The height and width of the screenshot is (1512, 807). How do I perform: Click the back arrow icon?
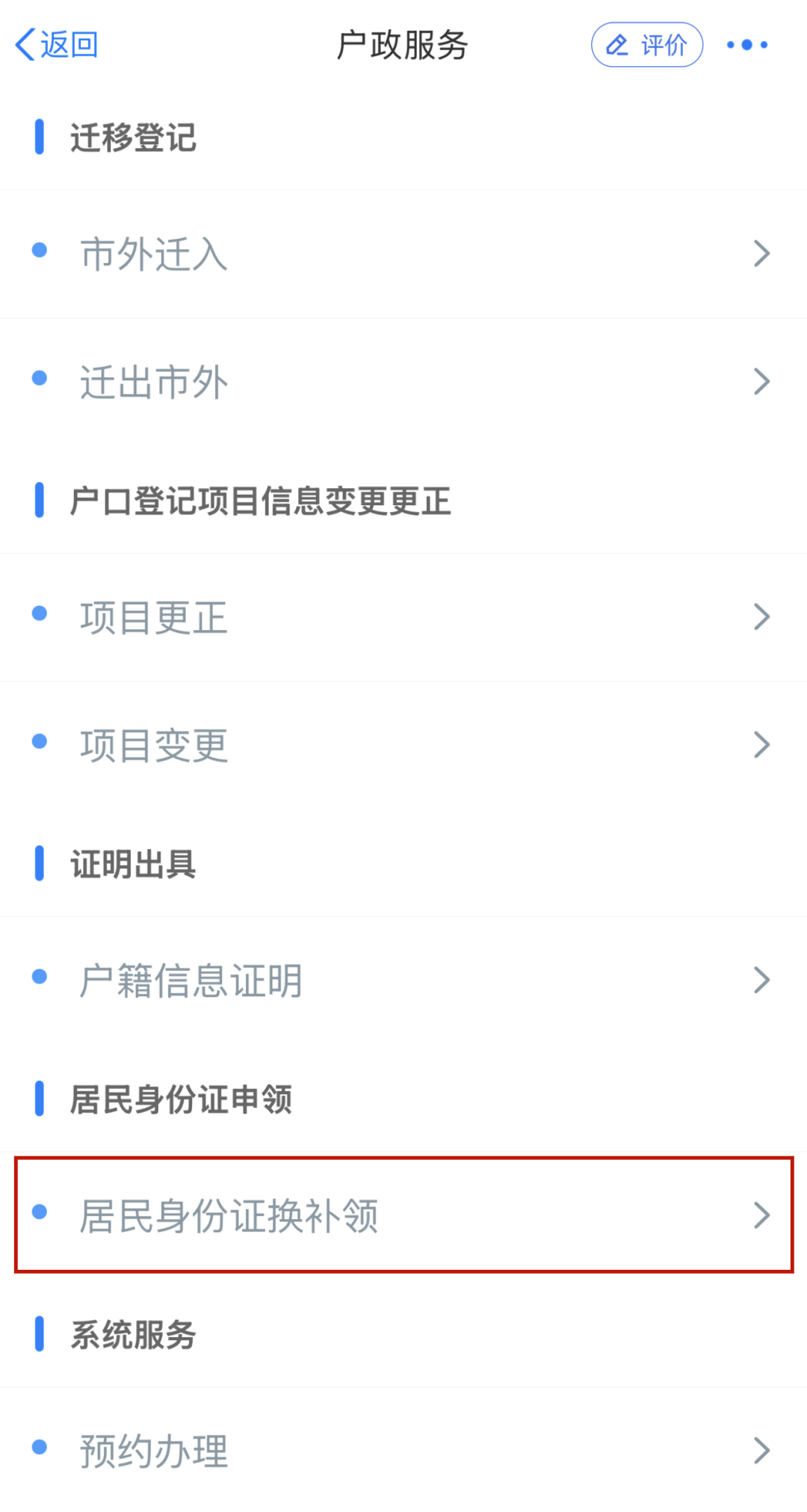click(25, 45)
